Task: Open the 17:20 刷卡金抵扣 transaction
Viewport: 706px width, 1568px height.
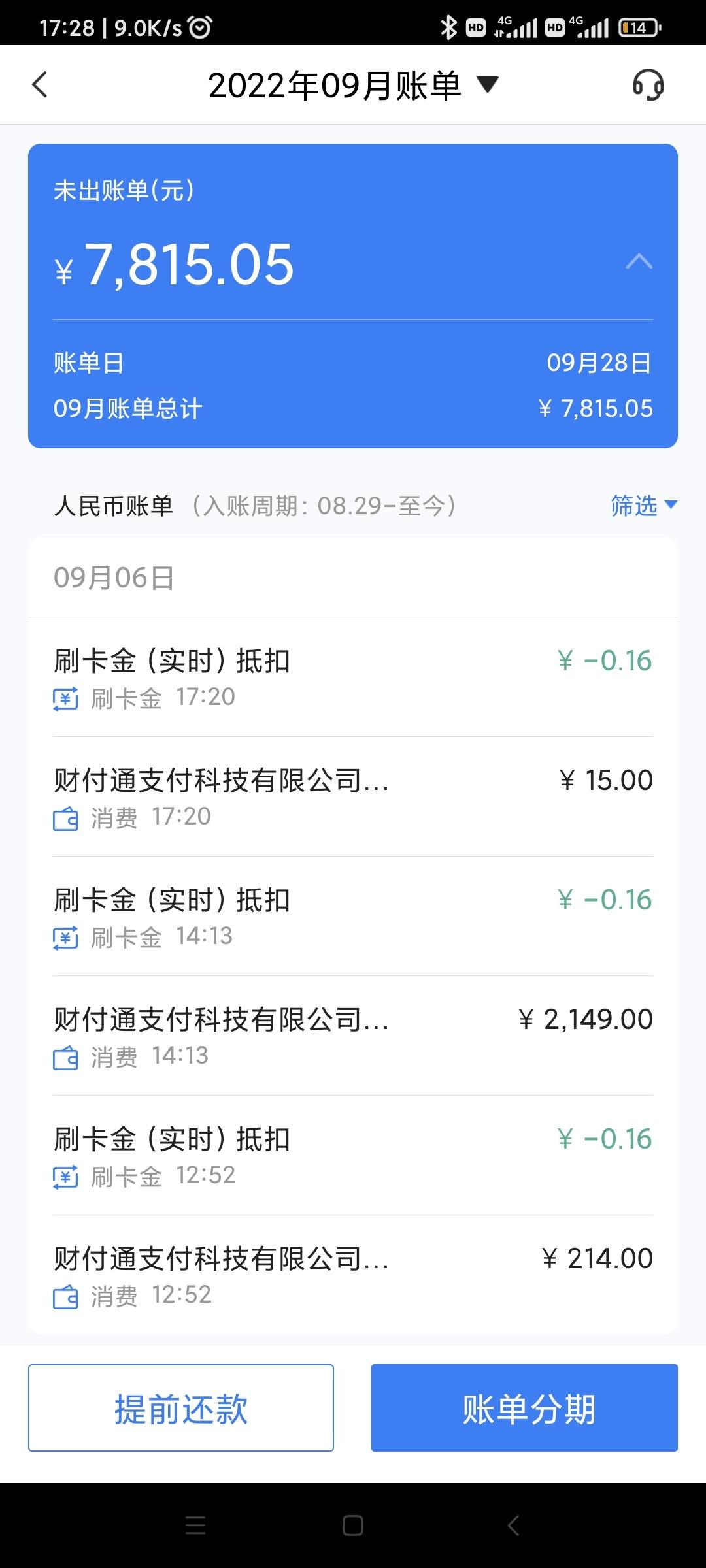Action: pos(353,678)
